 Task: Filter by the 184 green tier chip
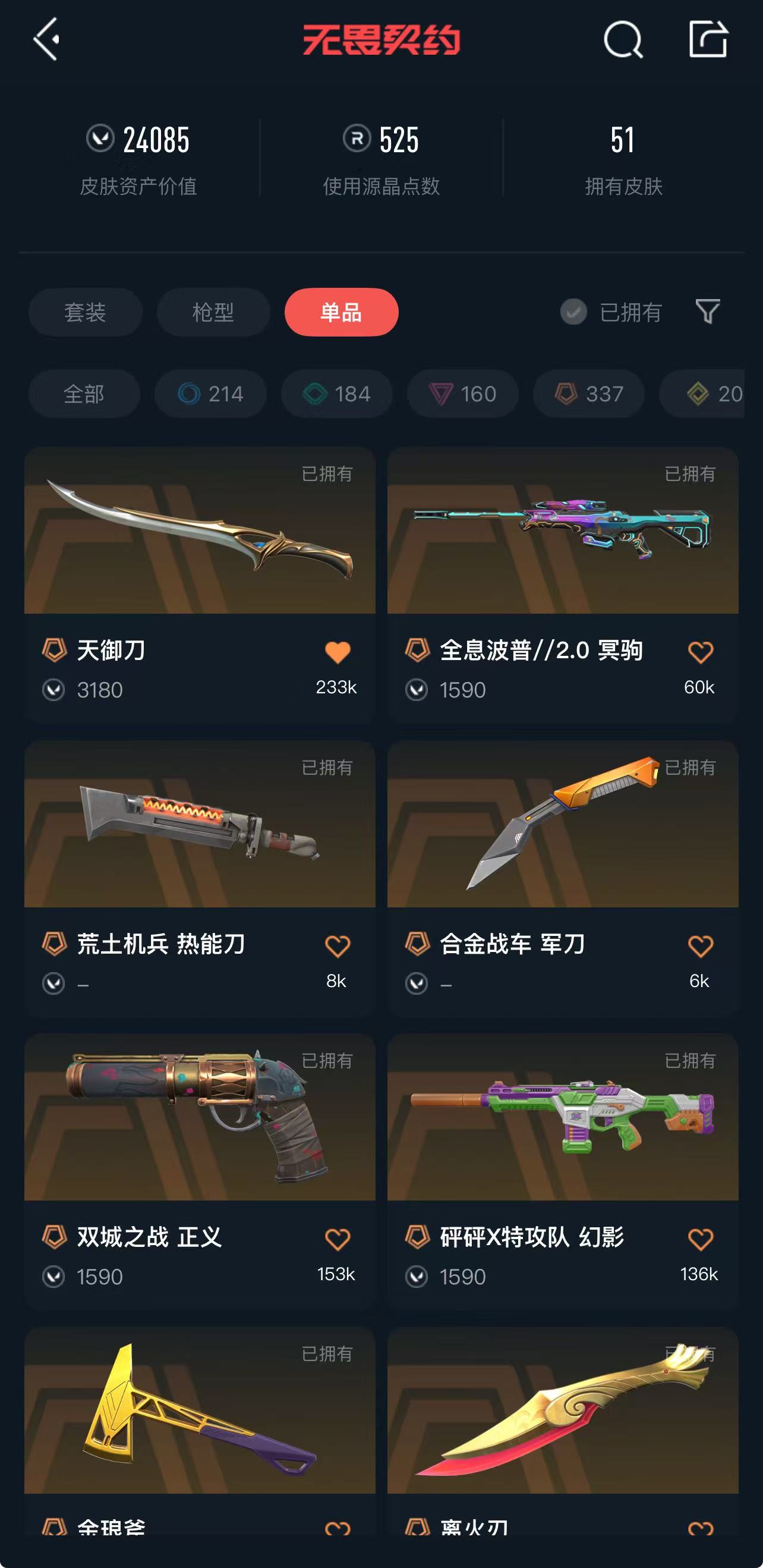point(336,394)
